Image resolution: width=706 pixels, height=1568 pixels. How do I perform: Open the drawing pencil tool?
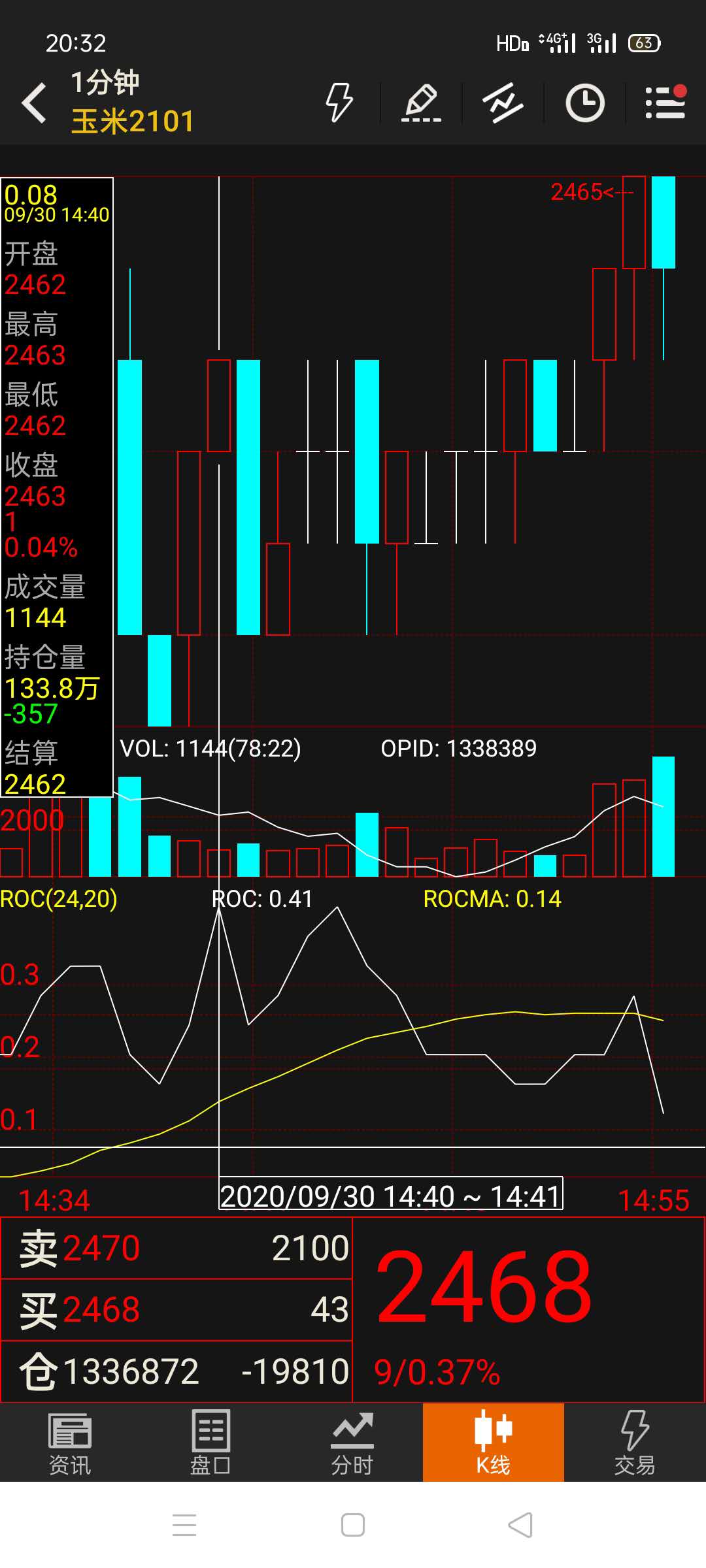click(x=421, y=103)
